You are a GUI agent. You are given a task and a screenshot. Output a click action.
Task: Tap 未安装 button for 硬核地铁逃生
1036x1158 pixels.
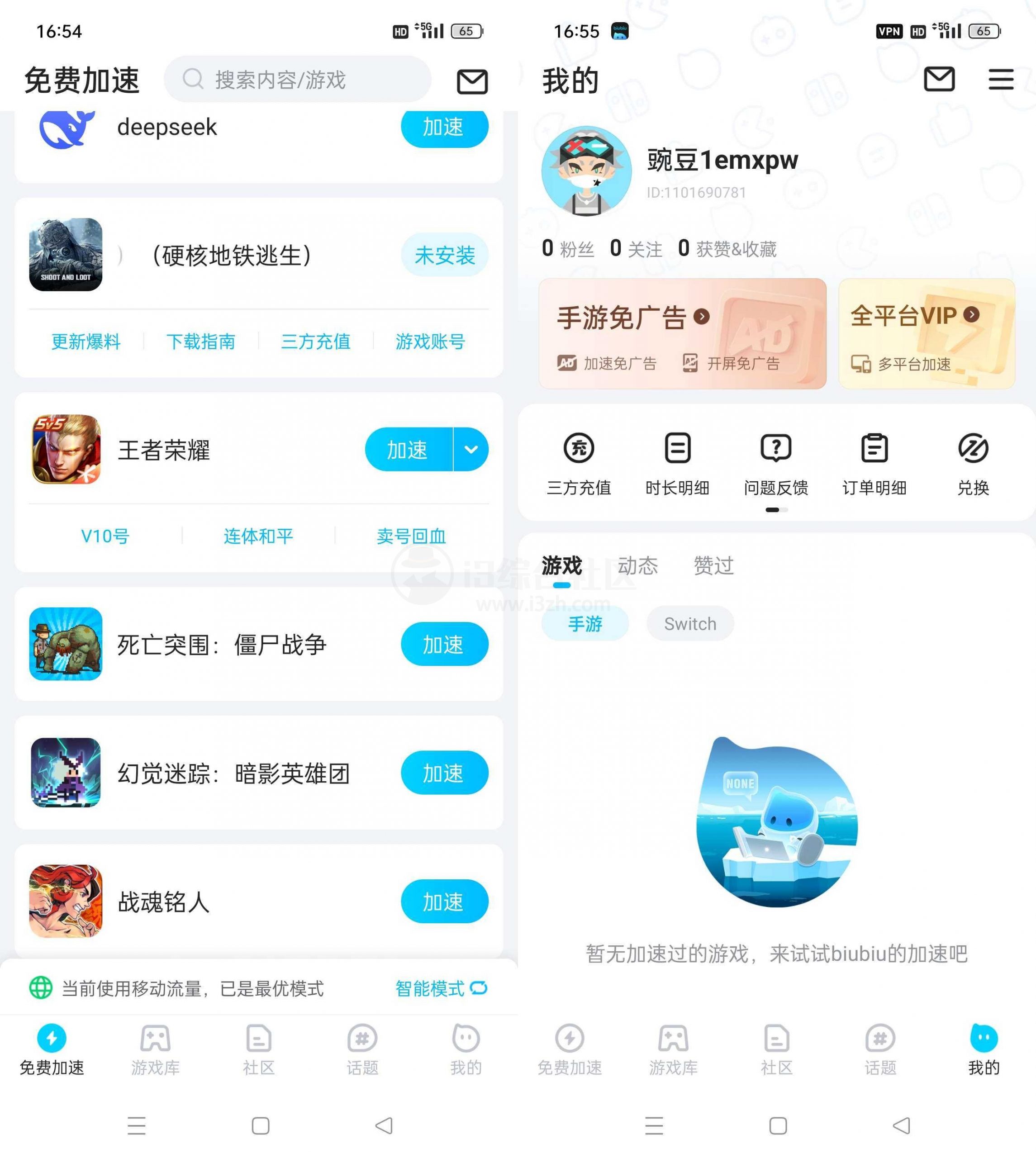tap(444, 255)
